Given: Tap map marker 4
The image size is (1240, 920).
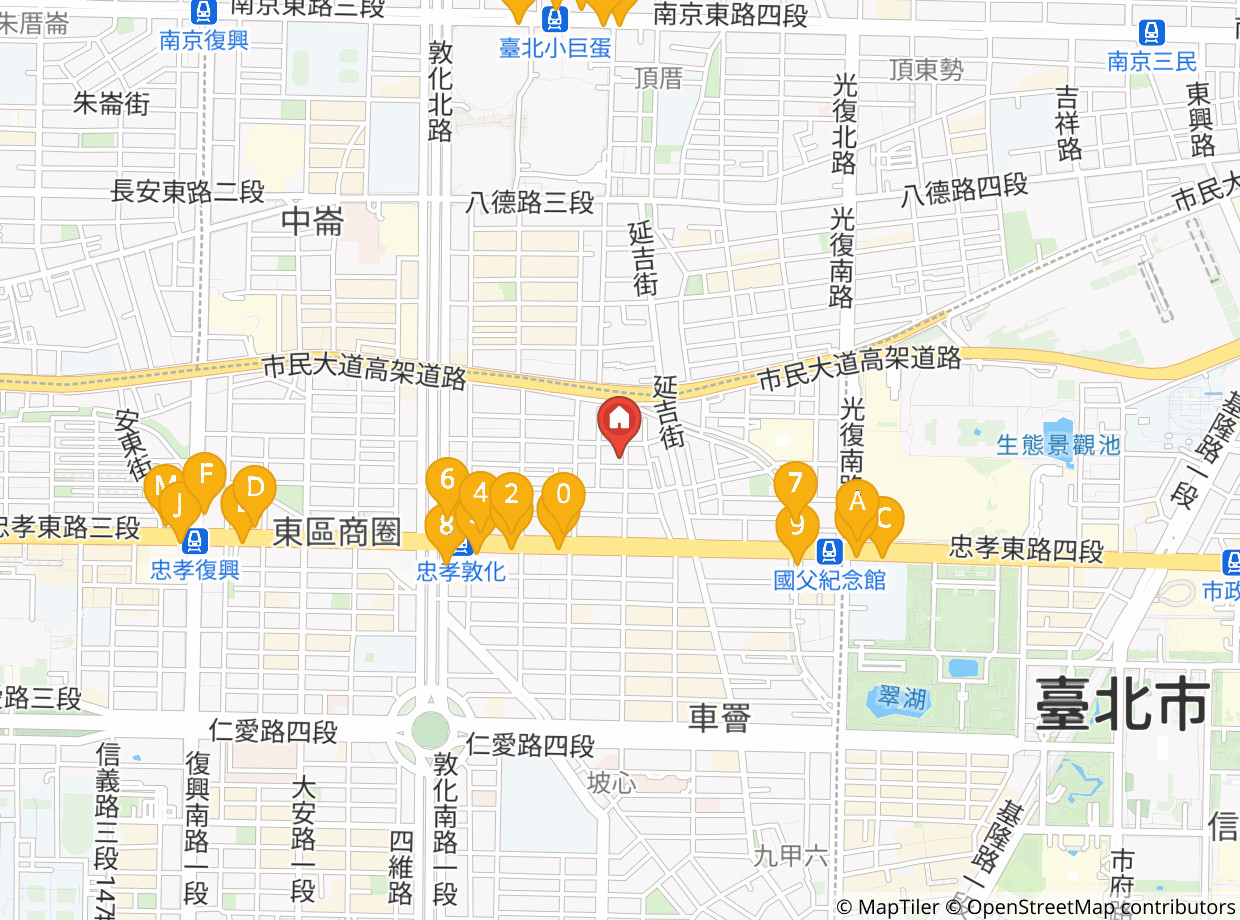Looking at the screenshot, I should point(481,492).
